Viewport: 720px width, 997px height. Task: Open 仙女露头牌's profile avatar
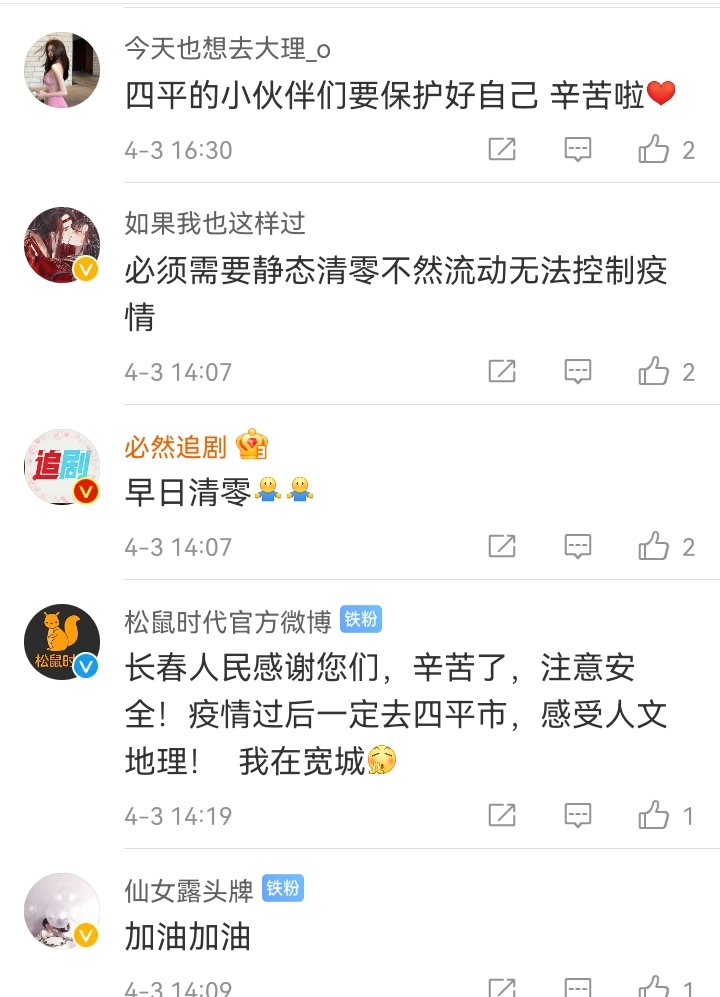click(x=62, y=910)
